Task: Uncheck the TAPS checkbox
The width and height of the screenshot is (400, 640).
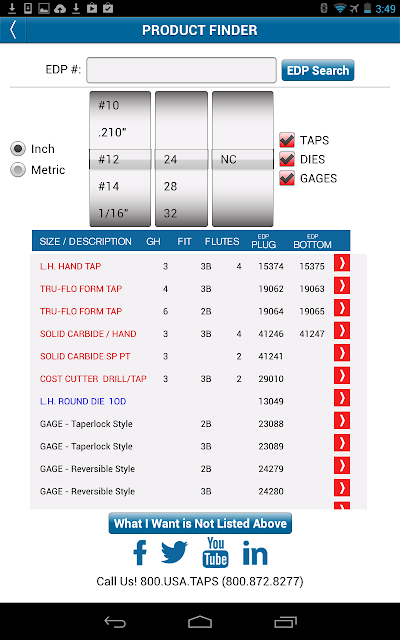Action: pos(287,140)
